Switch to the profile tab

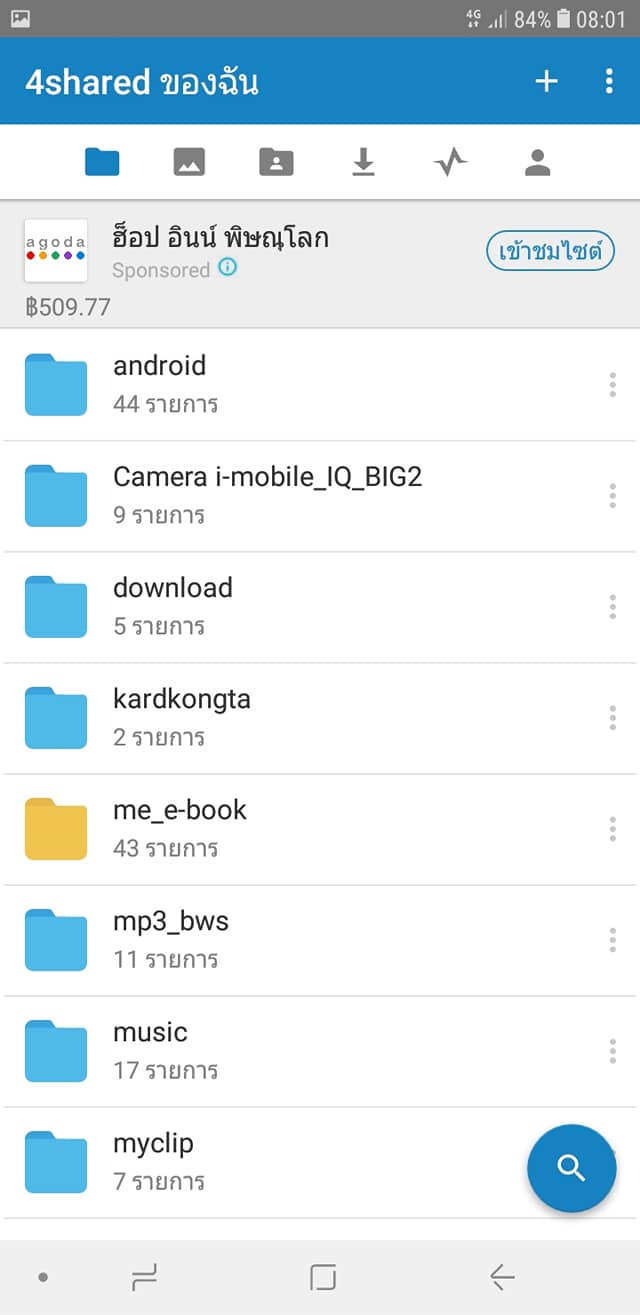pyautogui.click(x=538, y=162)
